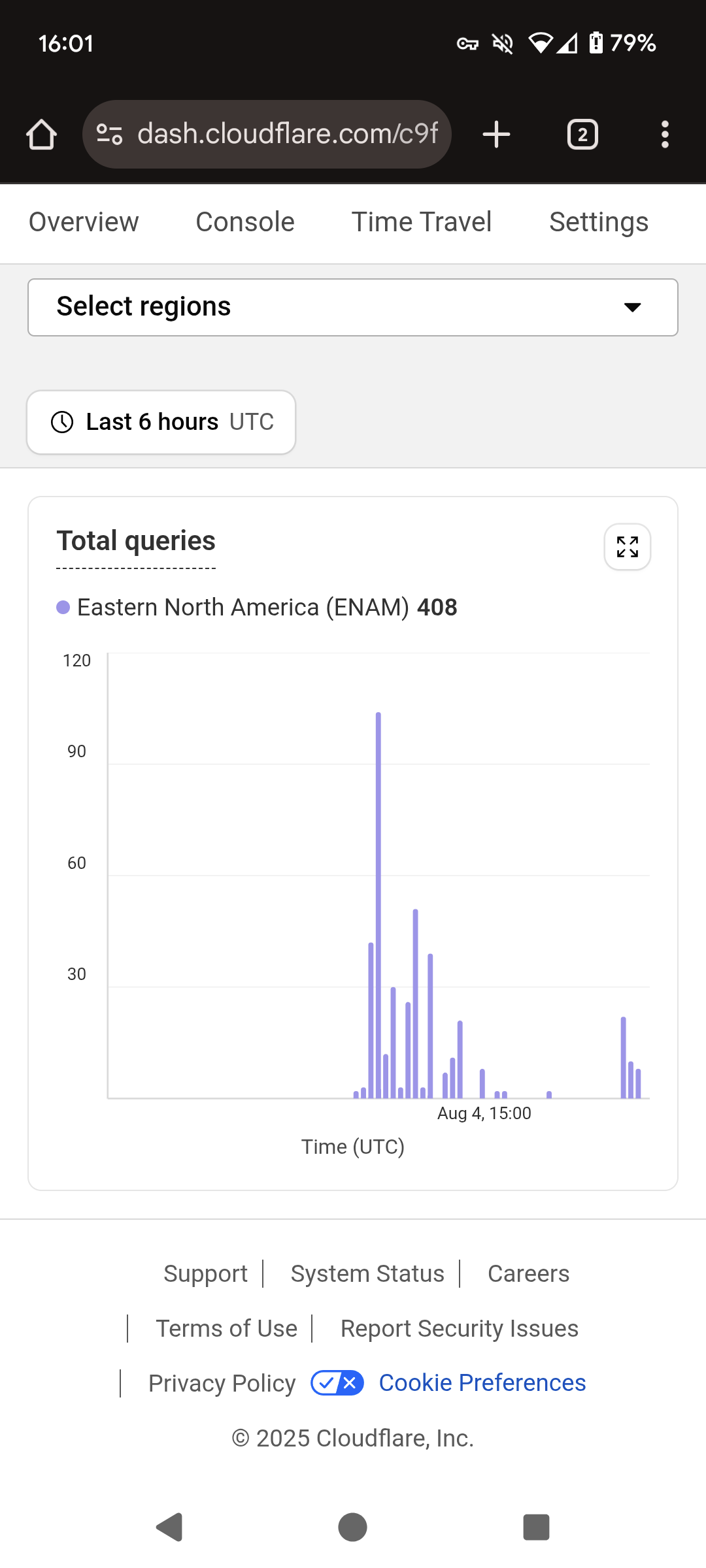The image size is (706, 1568).
Task: Tap the clock icon beside Last 6 hours
Action: (61, 422)
